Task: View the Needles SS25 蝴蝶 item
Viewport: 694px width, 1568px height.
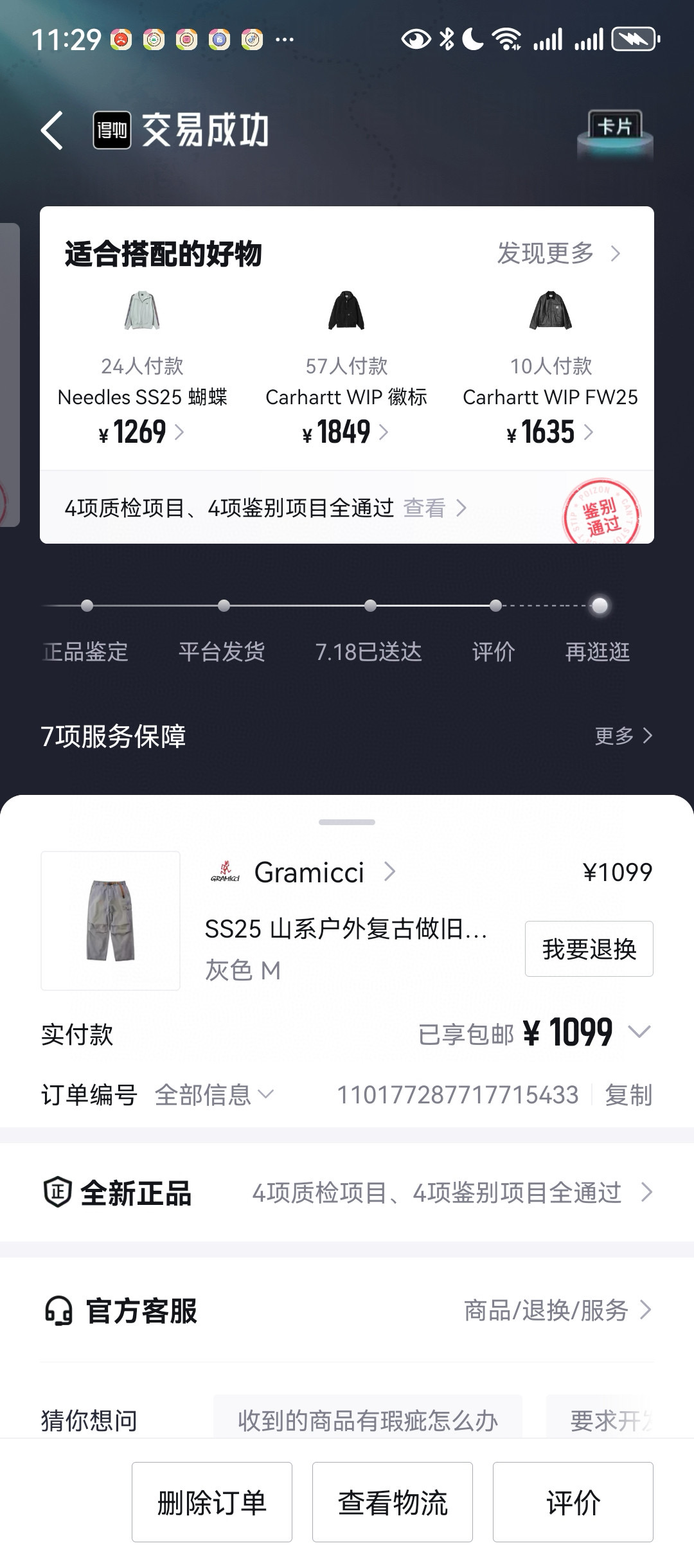Action: [142, 368]
